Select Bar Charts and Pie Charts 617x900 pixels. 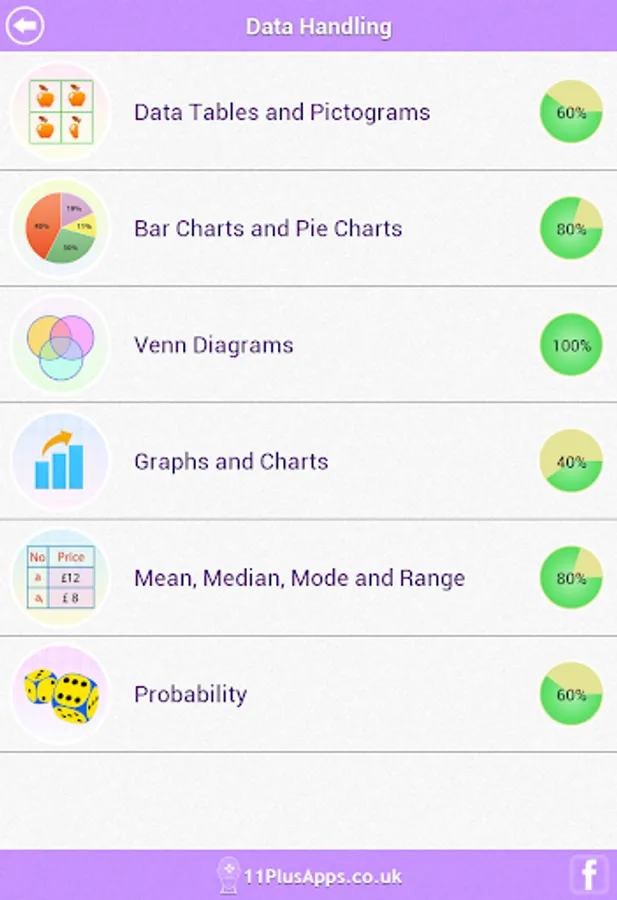coord(308,228)
